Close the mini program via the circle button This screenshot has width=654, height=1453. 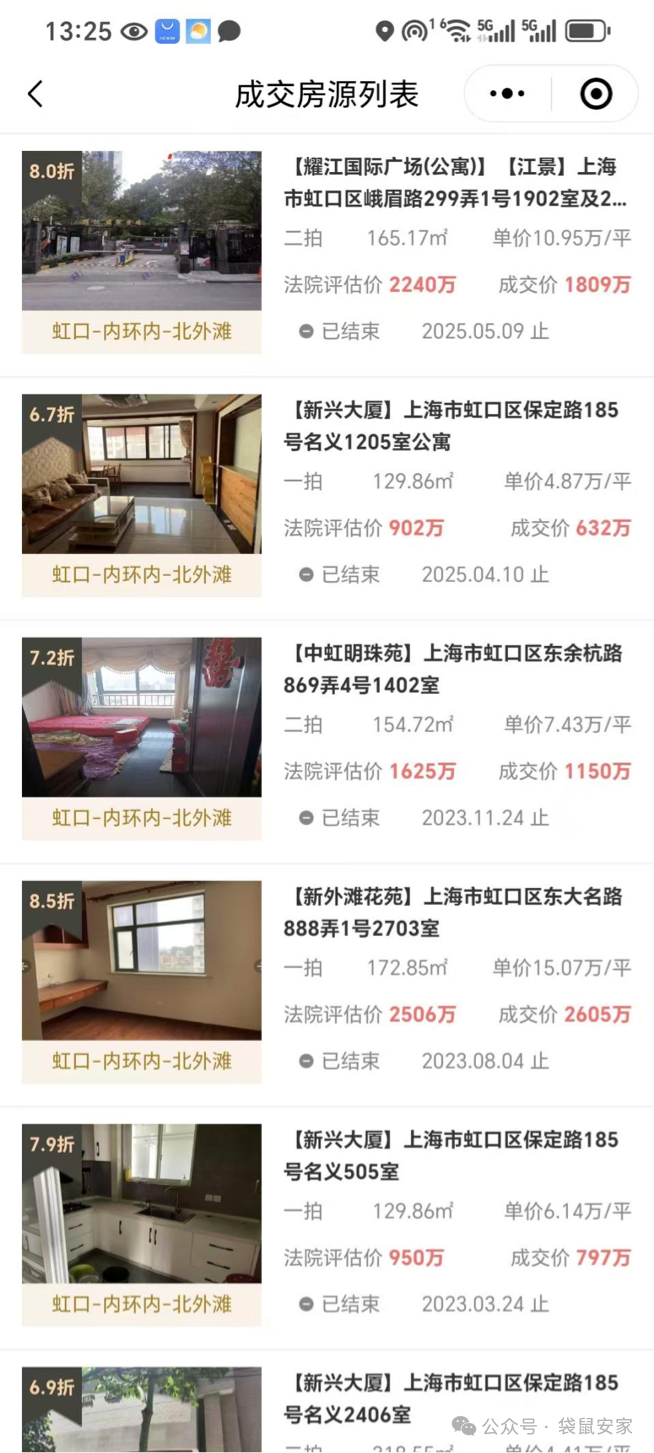point(596,94)
